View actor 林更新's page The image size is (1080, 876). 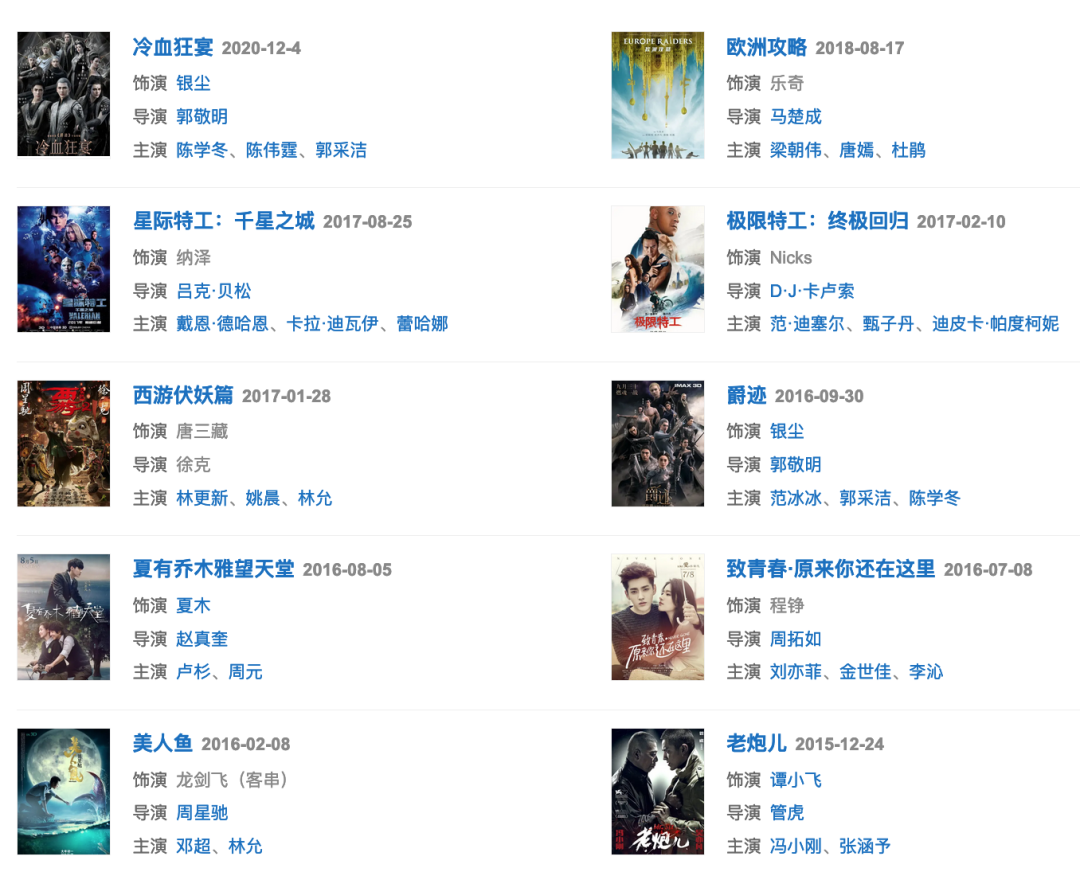tap(202, 498)
